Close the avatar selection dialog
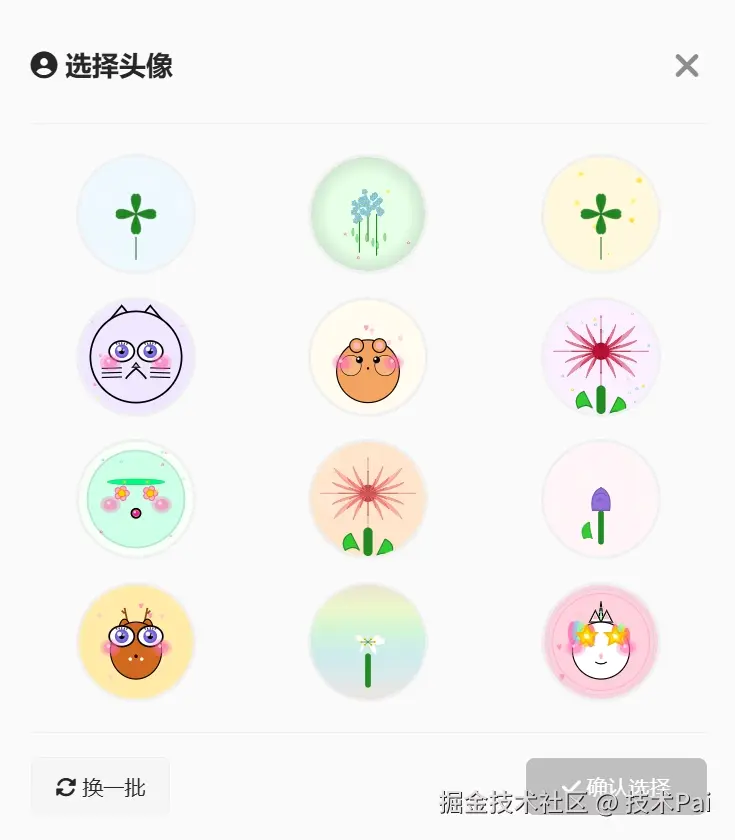735x840 pixels. 687,66
